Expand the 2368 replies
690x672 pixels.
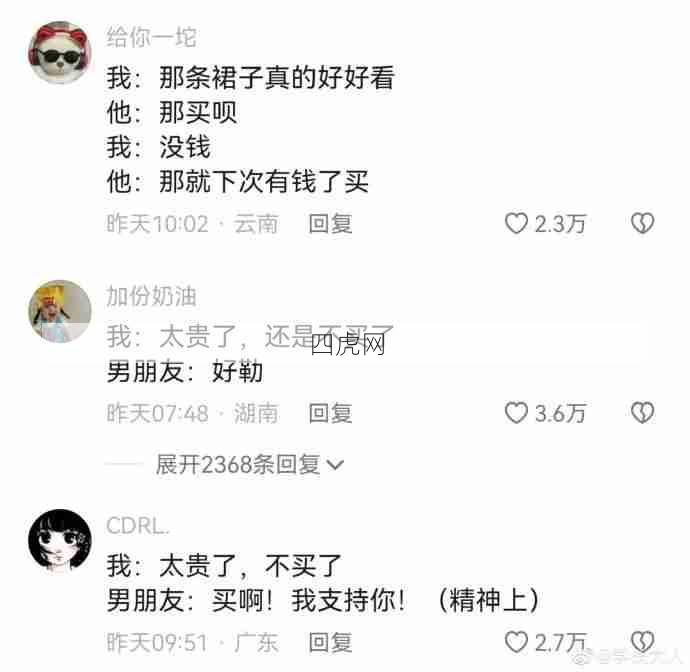point(250,464)
